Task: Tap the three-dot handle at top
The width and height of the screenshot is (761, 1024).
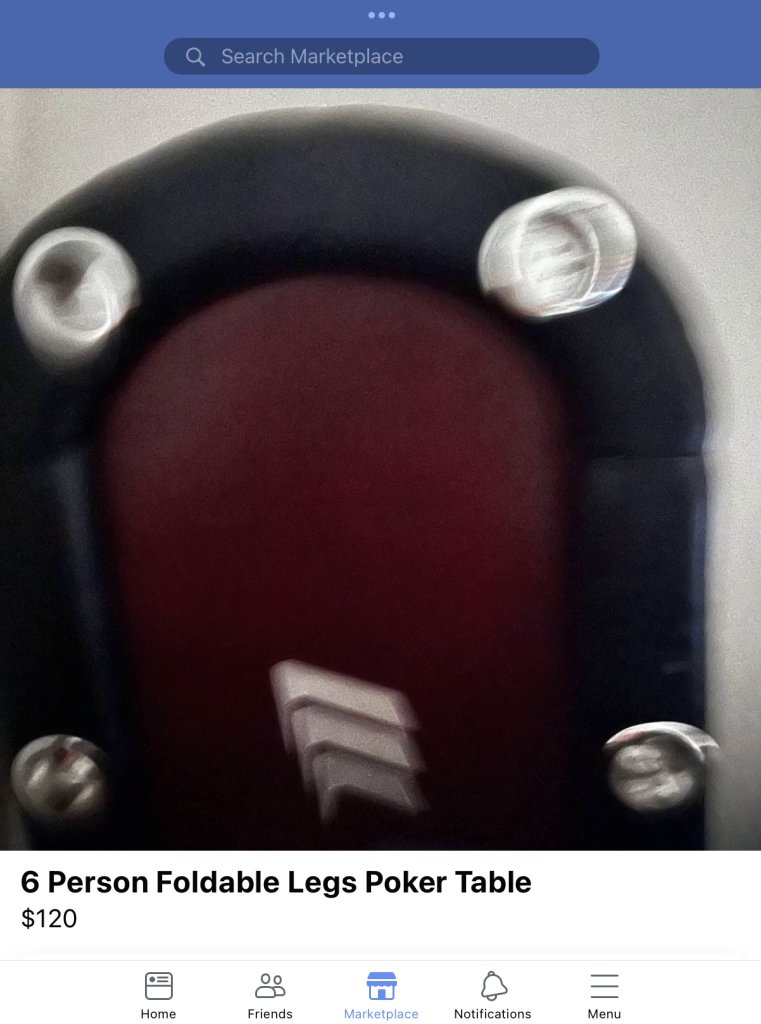Action: click(381, 15)
